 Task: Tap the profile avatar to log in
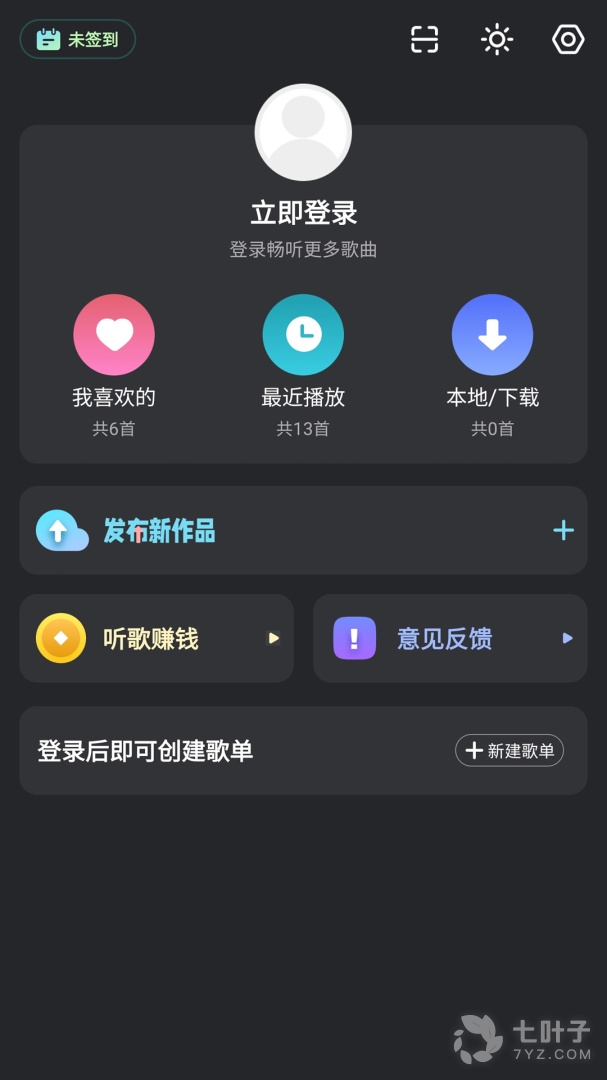pyautogui.click(x=303, y=133)
